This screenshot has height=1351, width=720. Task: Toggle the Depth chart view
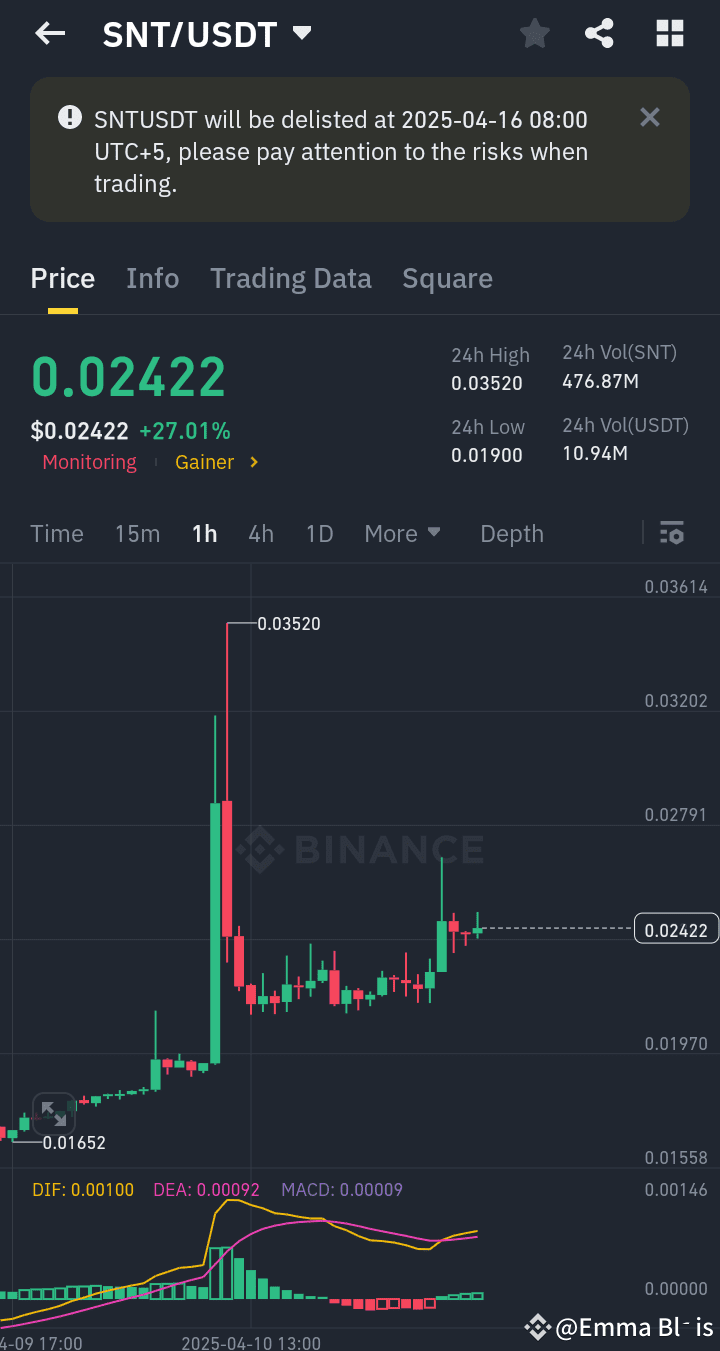coord(511,533)
